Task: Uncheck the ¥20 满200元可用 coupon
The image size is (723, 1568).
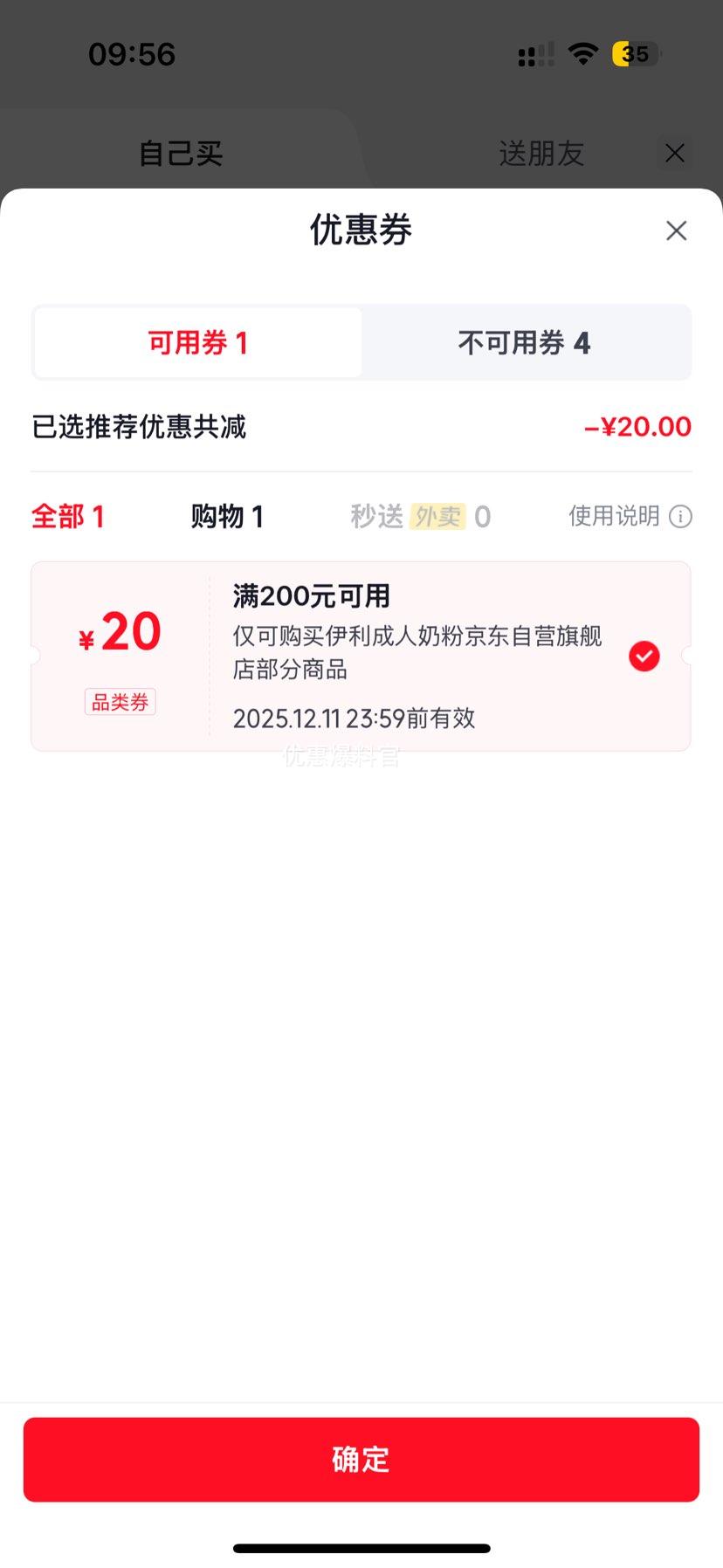Action: click(644, 656)
